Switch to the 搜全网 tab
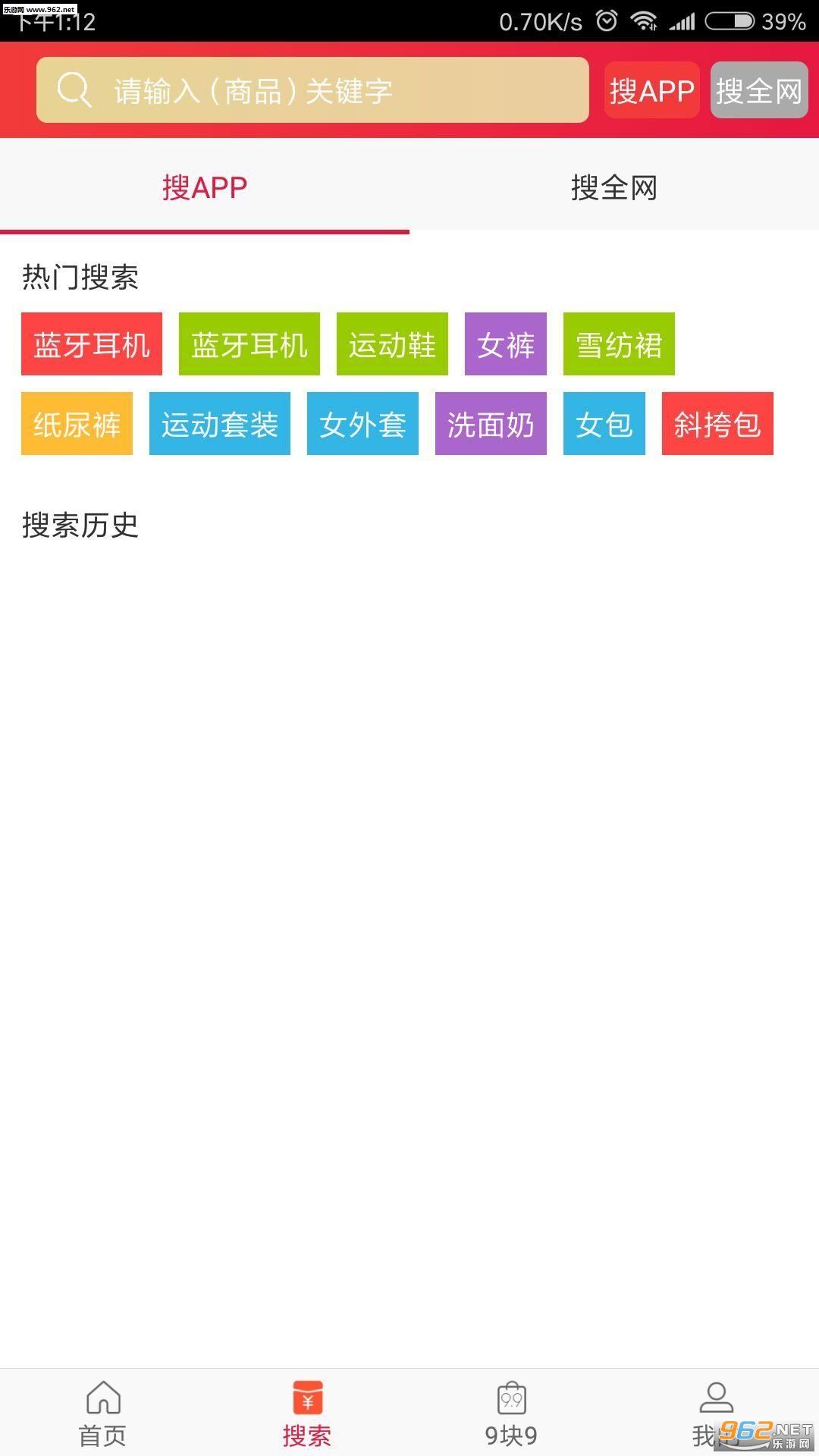This screenshot has width=819, height=1456. (613, 187)
